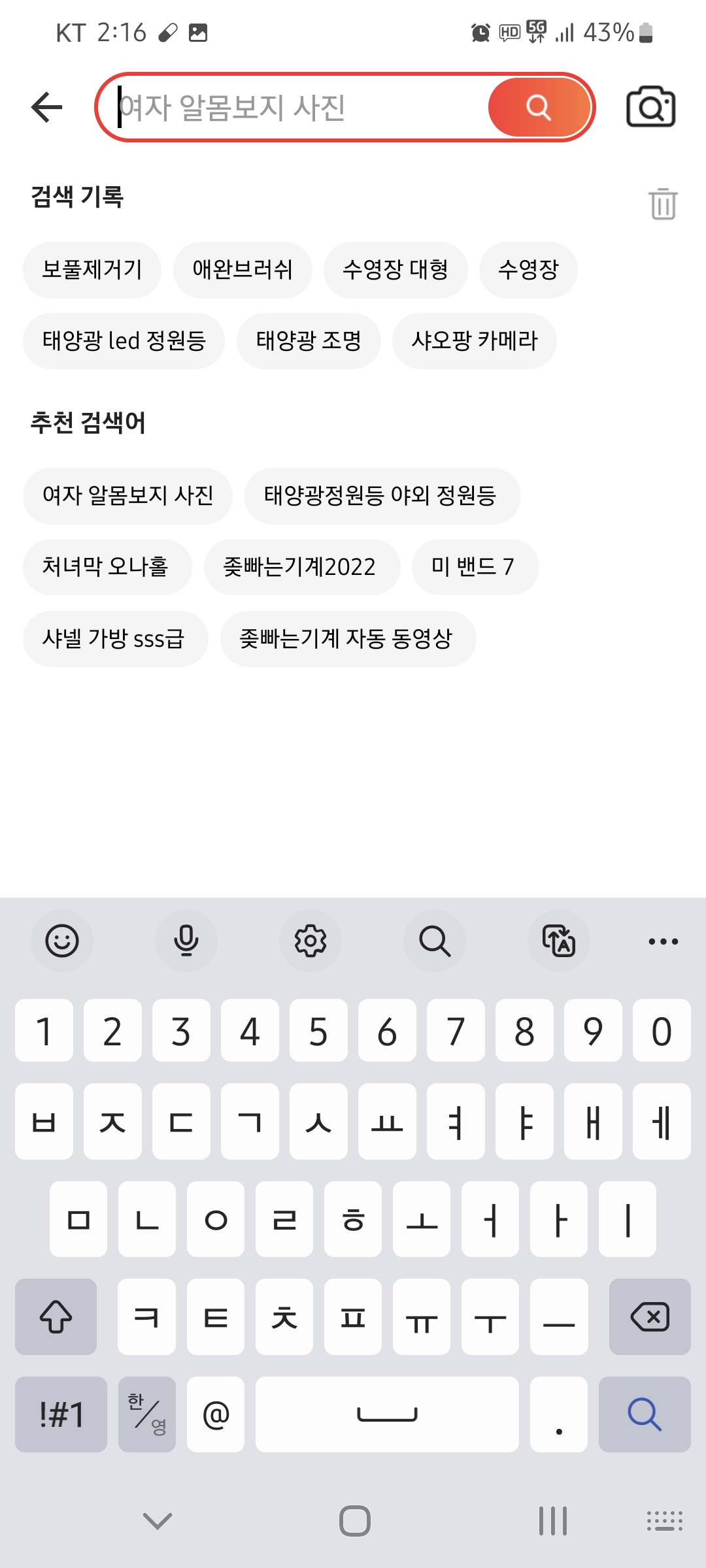The height and width of the screenshot is (1568, 706).
Task: Start voice input with the microphone key
Action: pyautogui.click(x=186, y=941)
